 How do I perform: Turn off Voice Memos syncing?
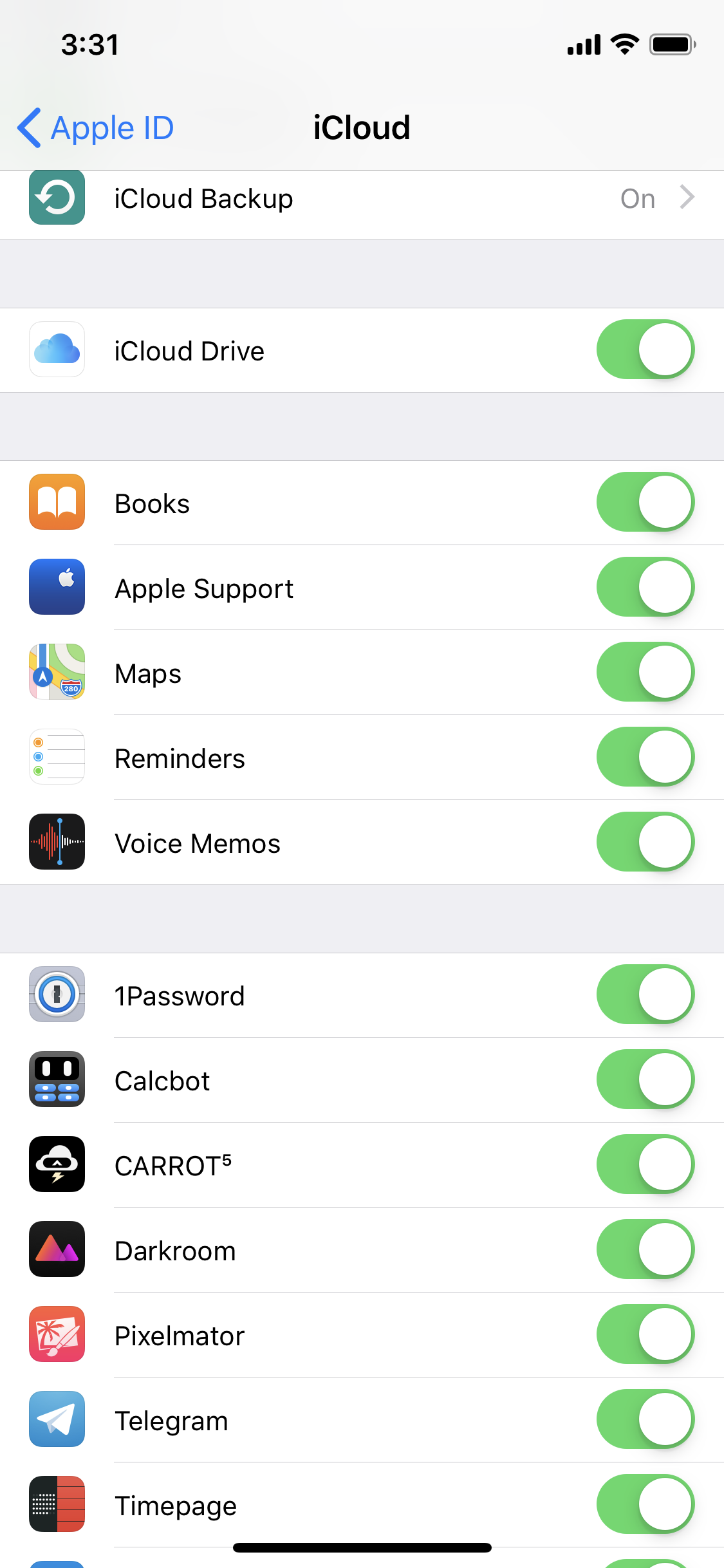click(645, 842)
